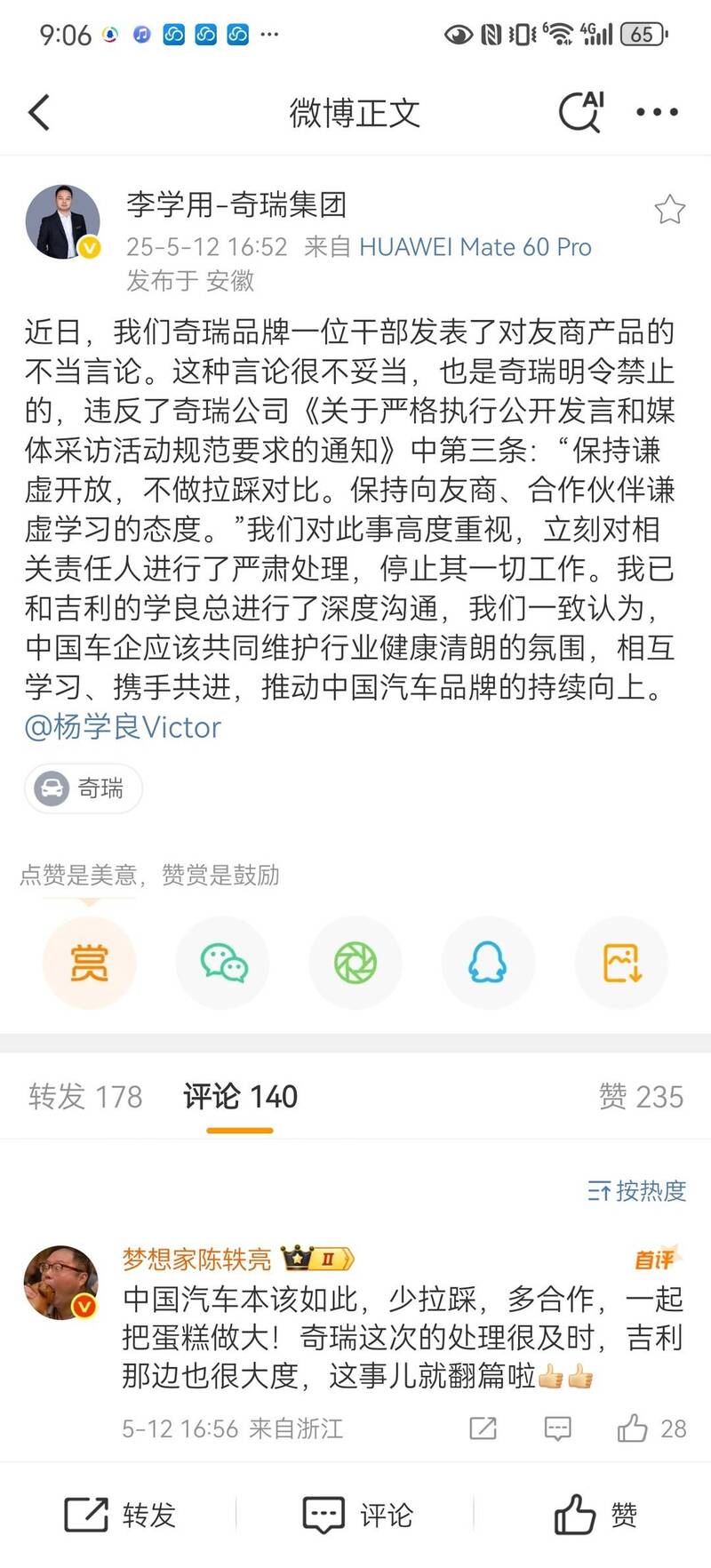Share the post to QQ
This screenshot has width=711, height=1568.
(x=488, y=963)
